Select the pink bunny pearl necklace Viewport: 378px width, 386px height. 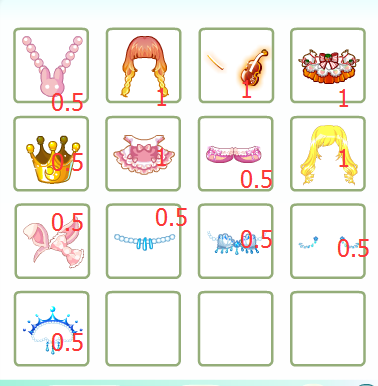pos(51,65)
